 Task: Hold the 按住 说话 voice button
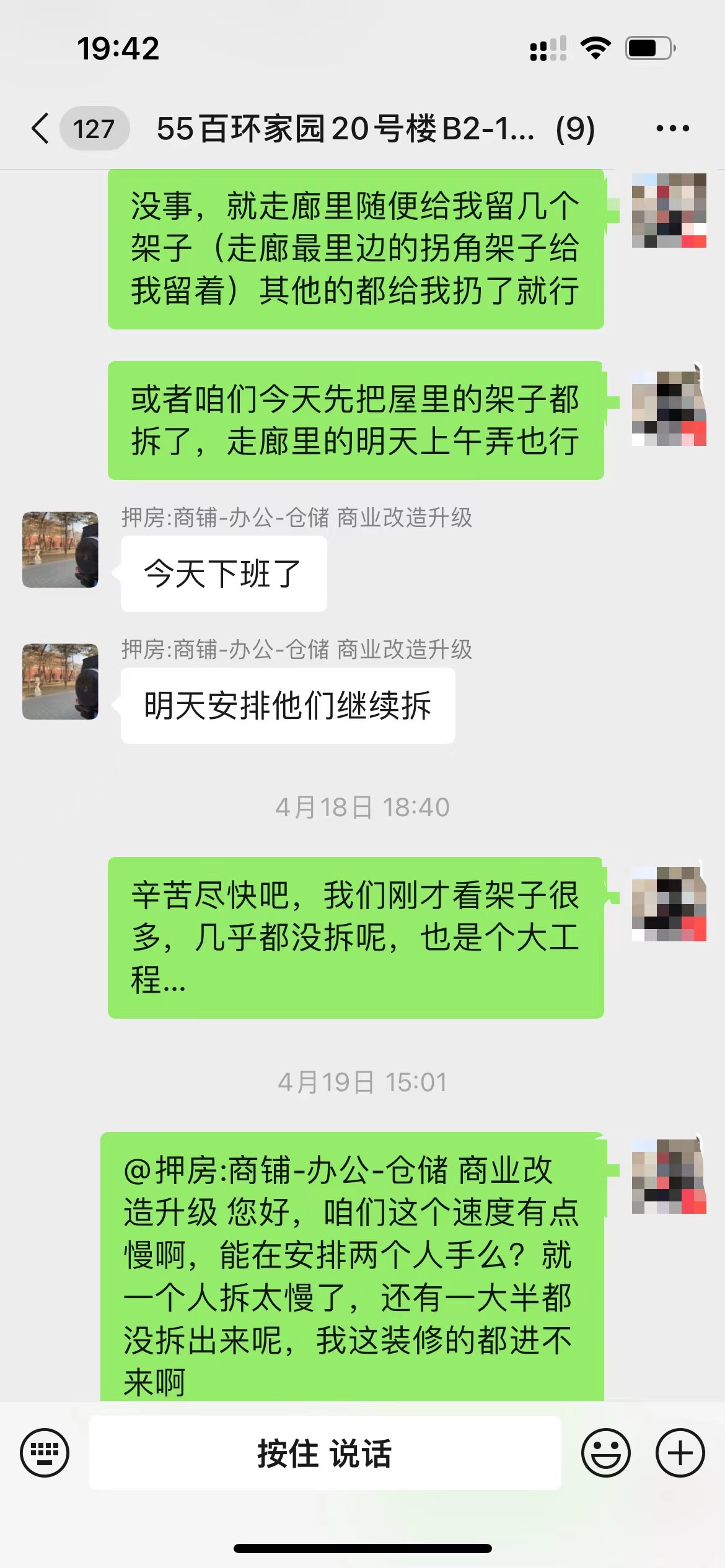(x=325, y=1453)
